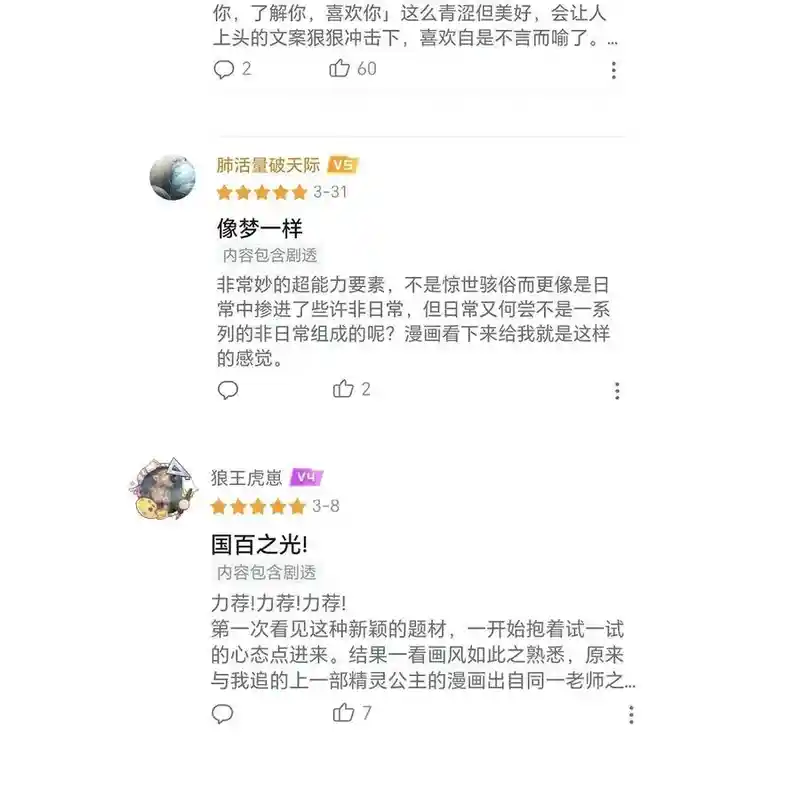Open more options for 像梦一样 review
This screenshot has height=804, width=800.
coord(617,390)
